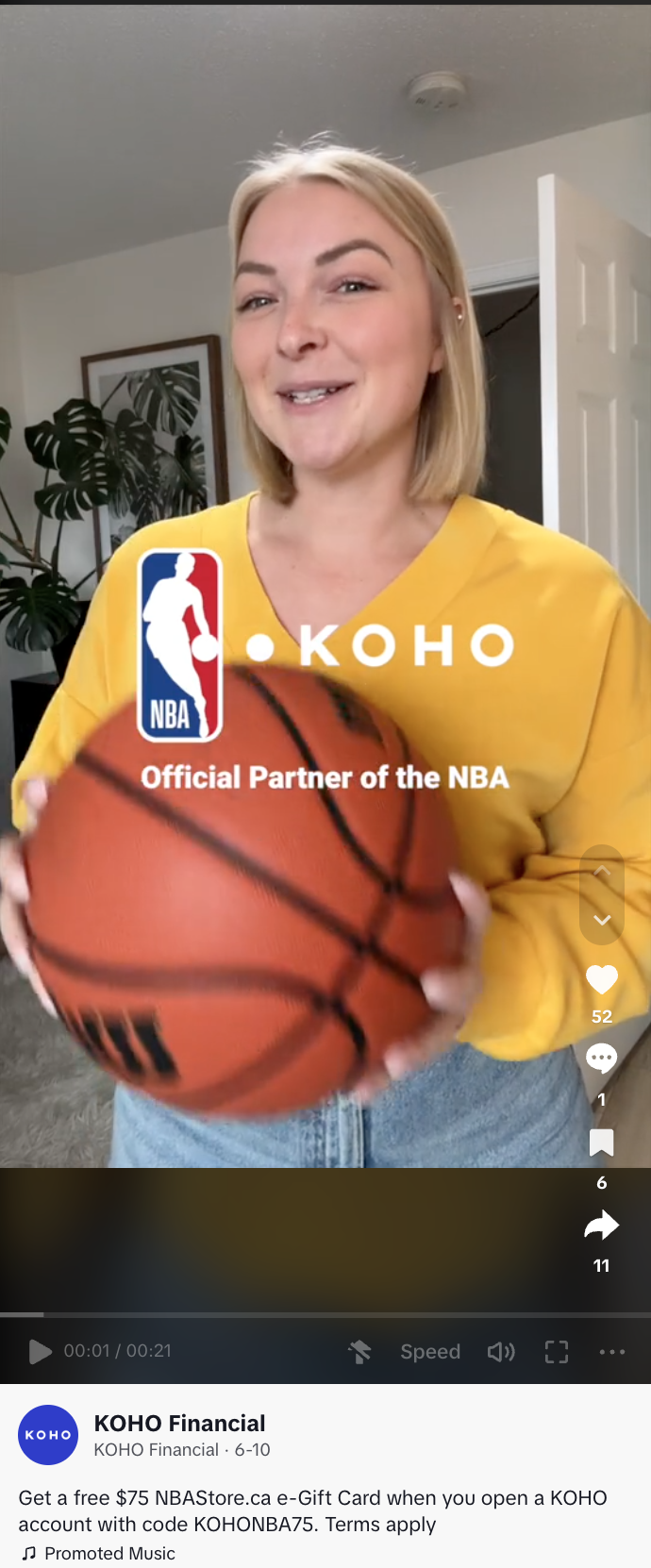Tap the video progress bar
The height and width of the screenshot is (1568, 651).
[x=325, y=1314]
